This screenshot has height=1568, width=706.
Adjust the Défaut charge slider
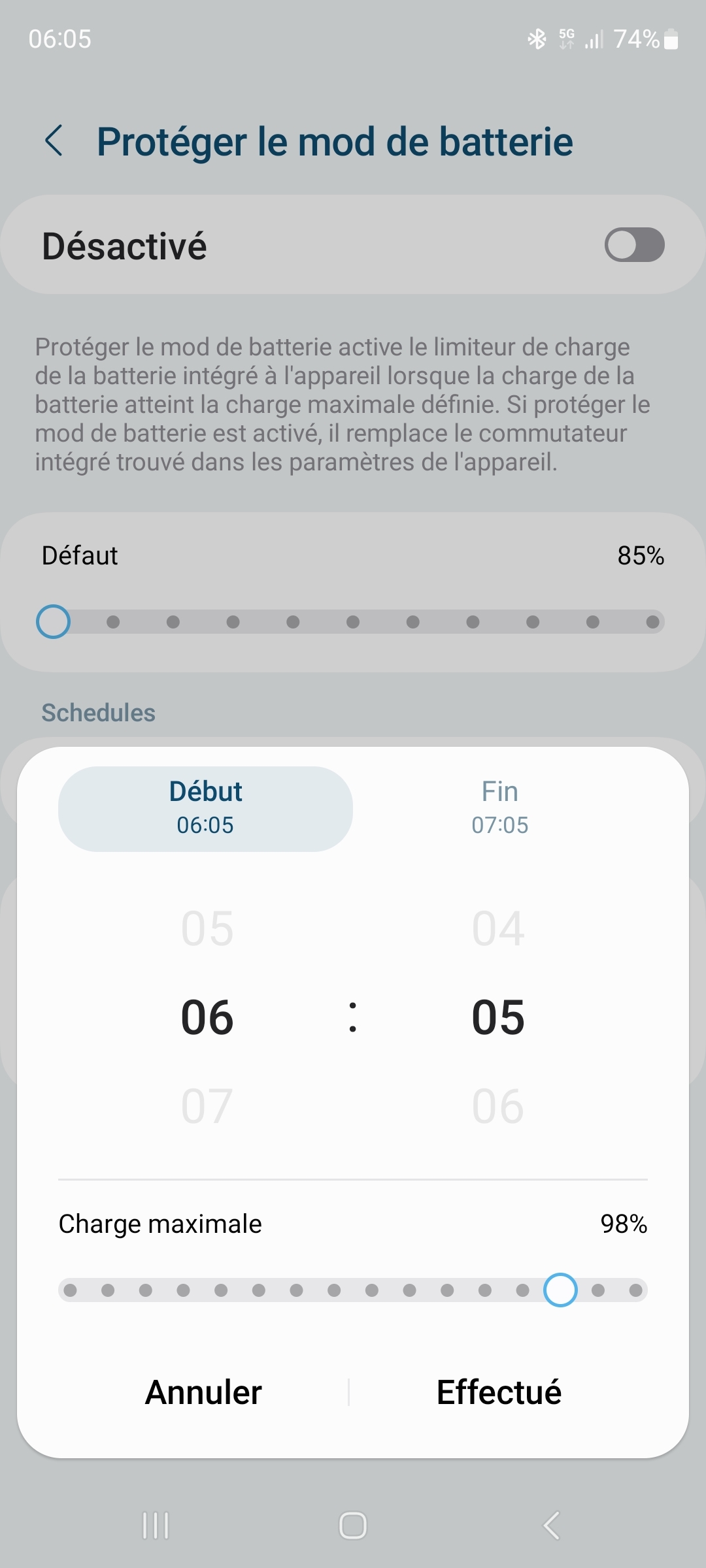pos(54,621)
